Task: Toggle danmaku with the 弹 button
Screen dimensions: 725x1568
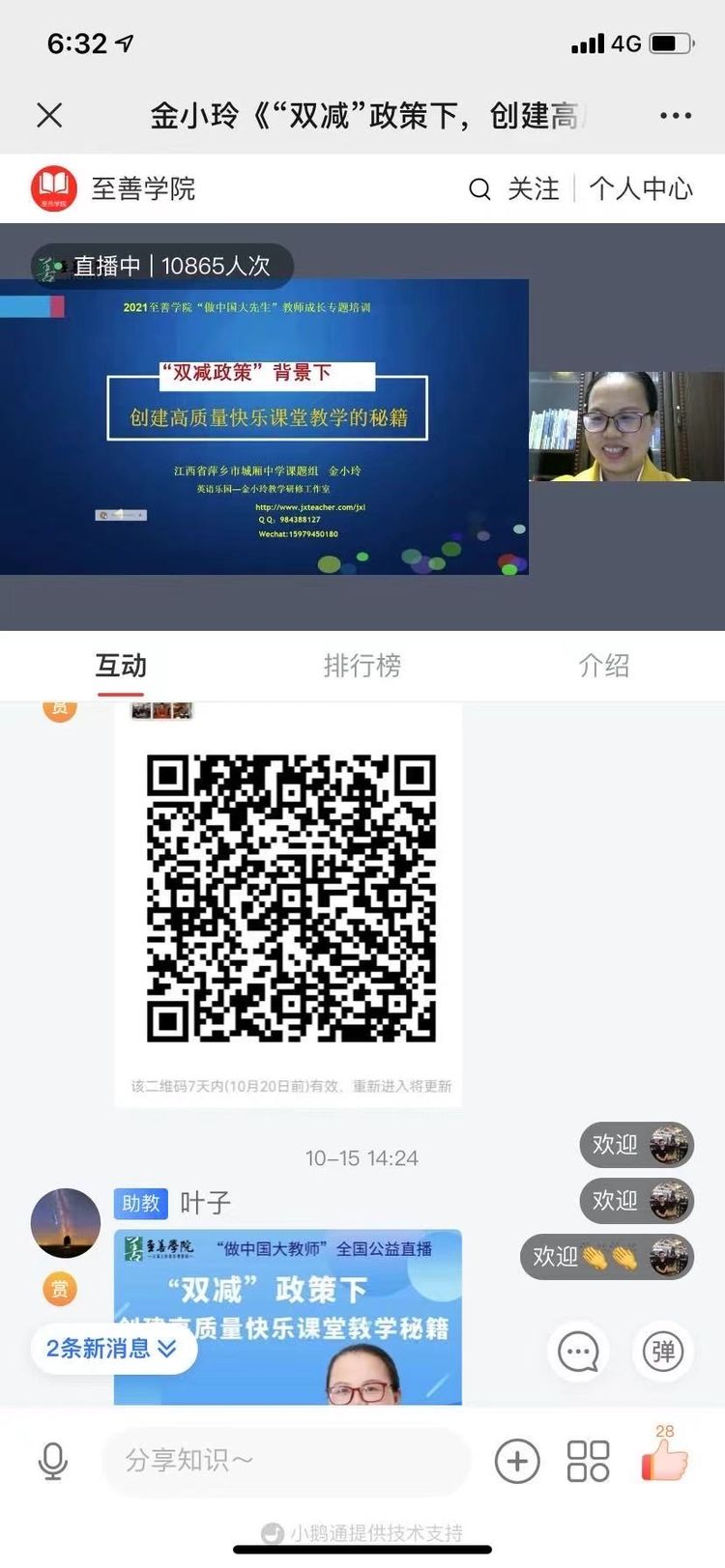Action: point(662,1353)
